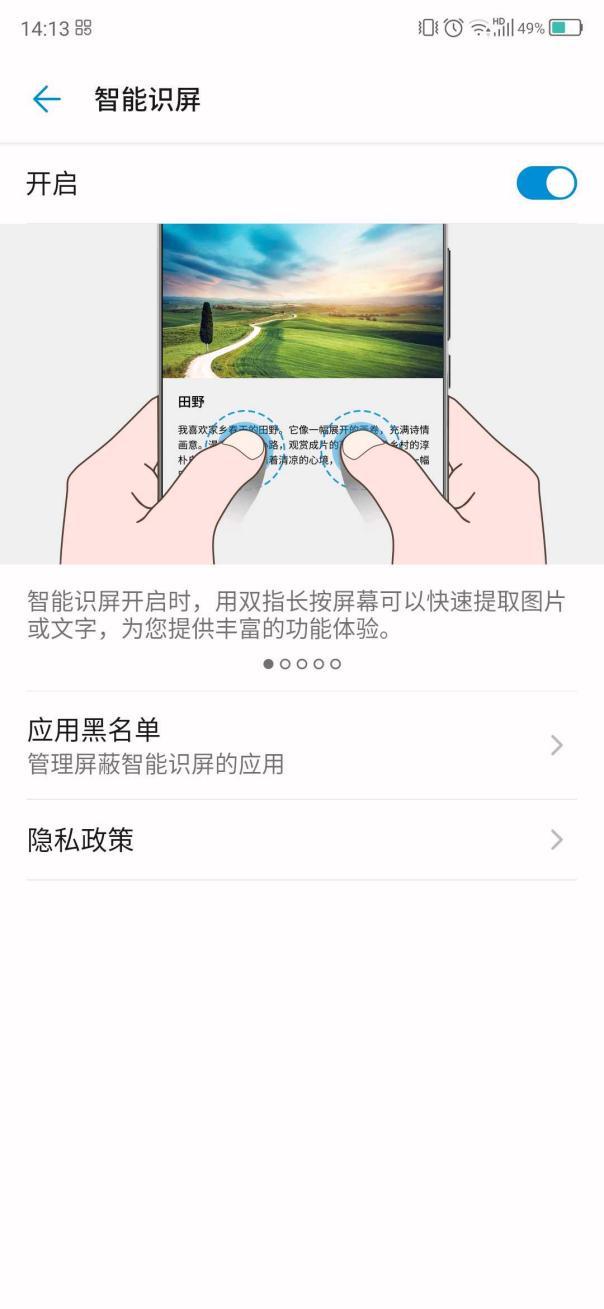The width and height of the screenshot is (604, 1309).
Task: Go back from 智能识屏 settings
Action: coord(46,99)
